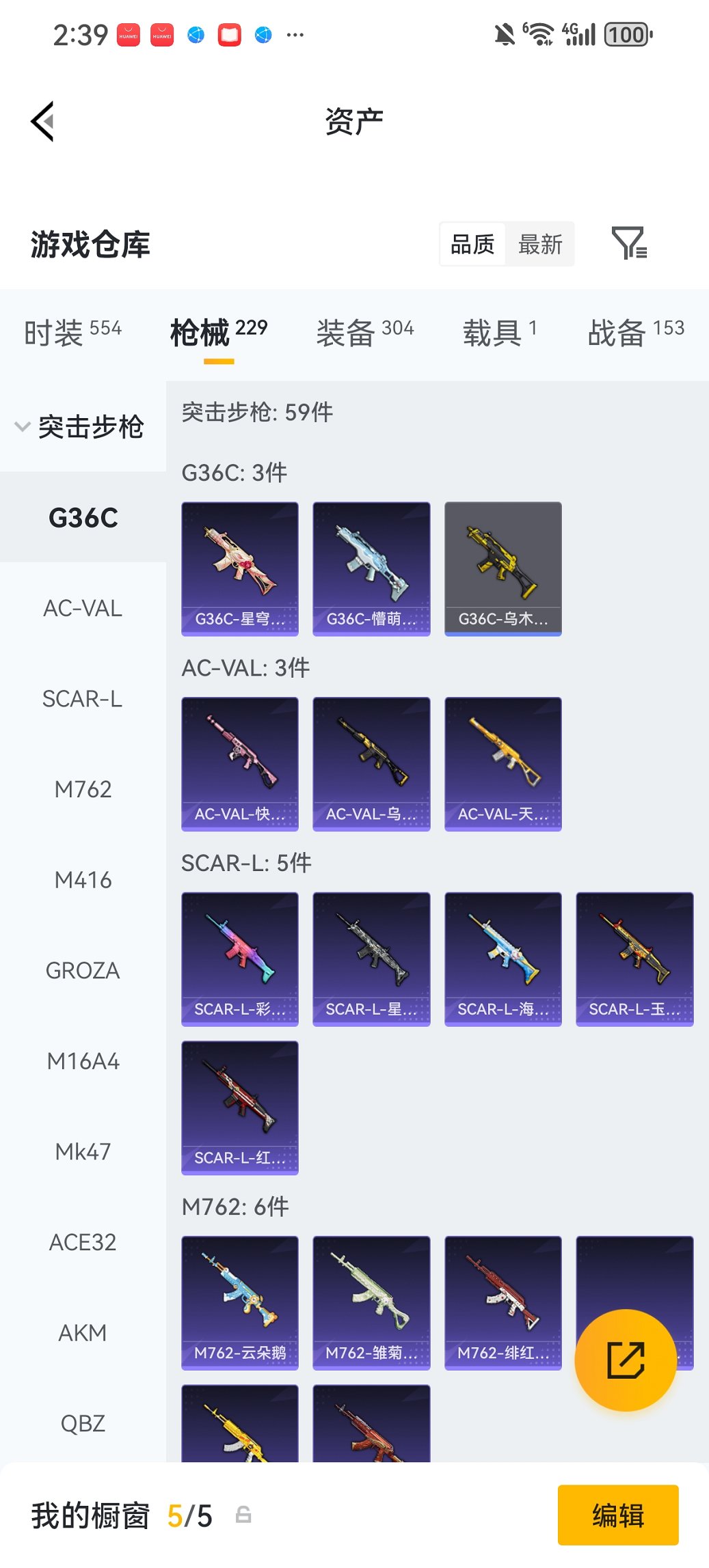Collapse the 突击步枪 category
709x1568 pixels.
79,427
